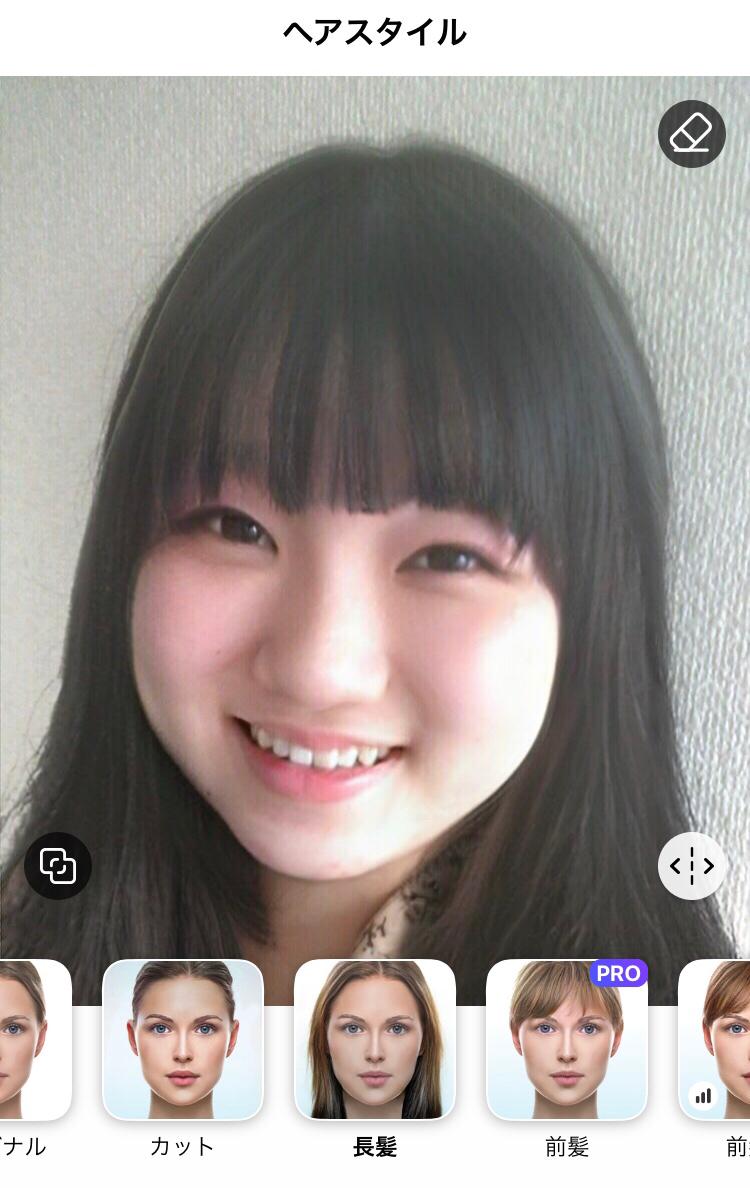Screen dimensions: 750x1188
Task: Choose the 前髪 PRO hairstyle option
Action: click(x=567, y=1039)
